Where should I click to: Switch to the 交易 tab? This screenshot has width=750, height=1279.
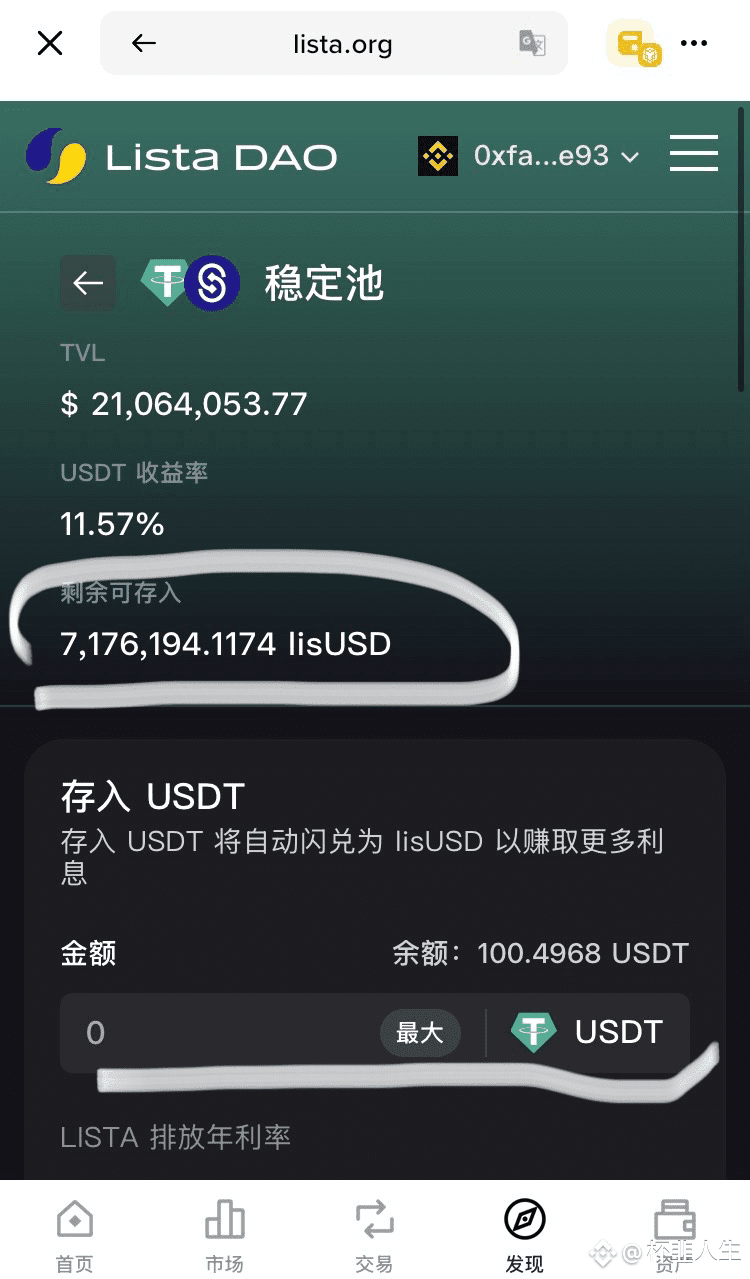pos(375,1235)
